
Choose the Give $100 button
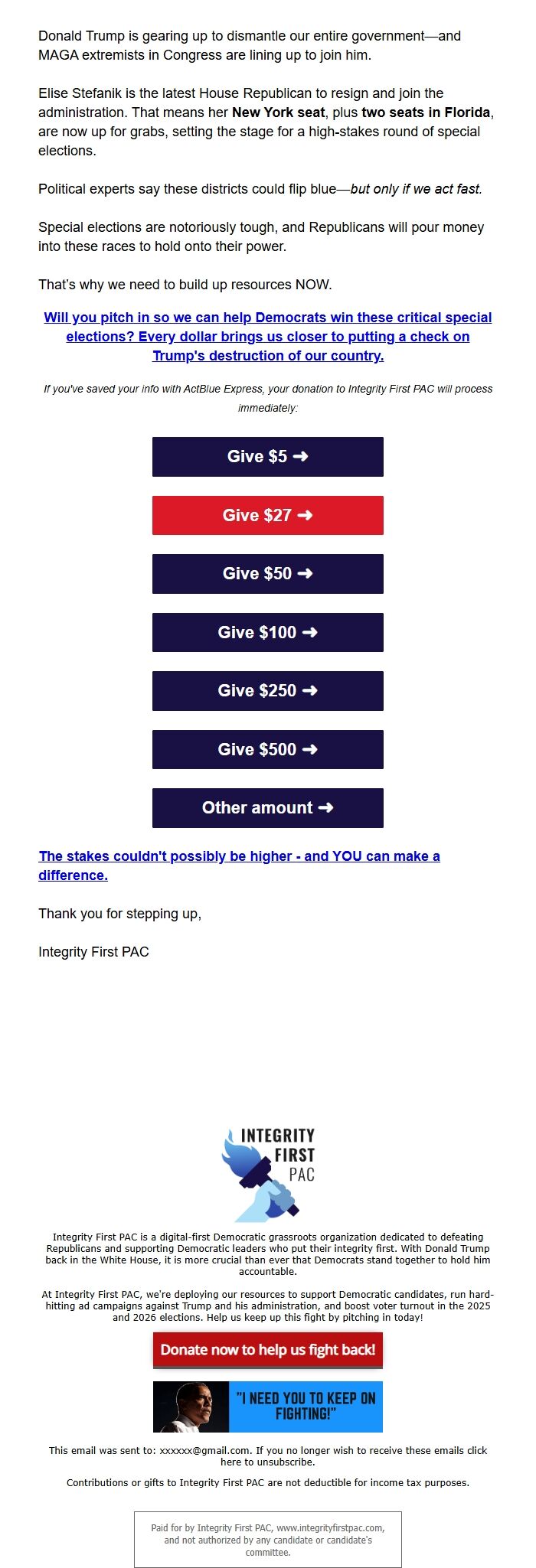[x=268, y=632]
